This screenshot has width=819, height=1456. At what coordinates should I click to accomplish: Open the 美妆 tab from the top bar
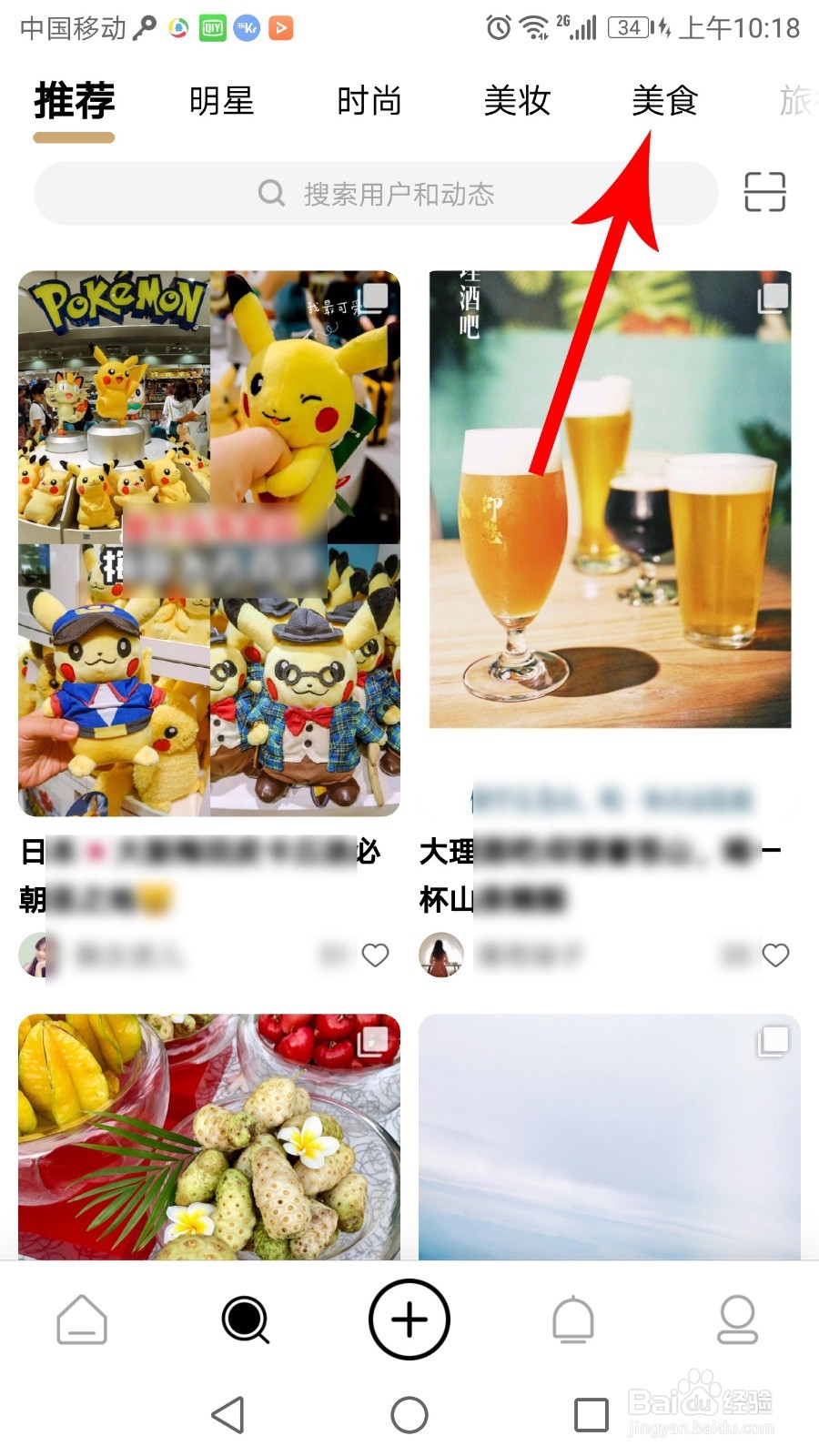coord(517,101)
